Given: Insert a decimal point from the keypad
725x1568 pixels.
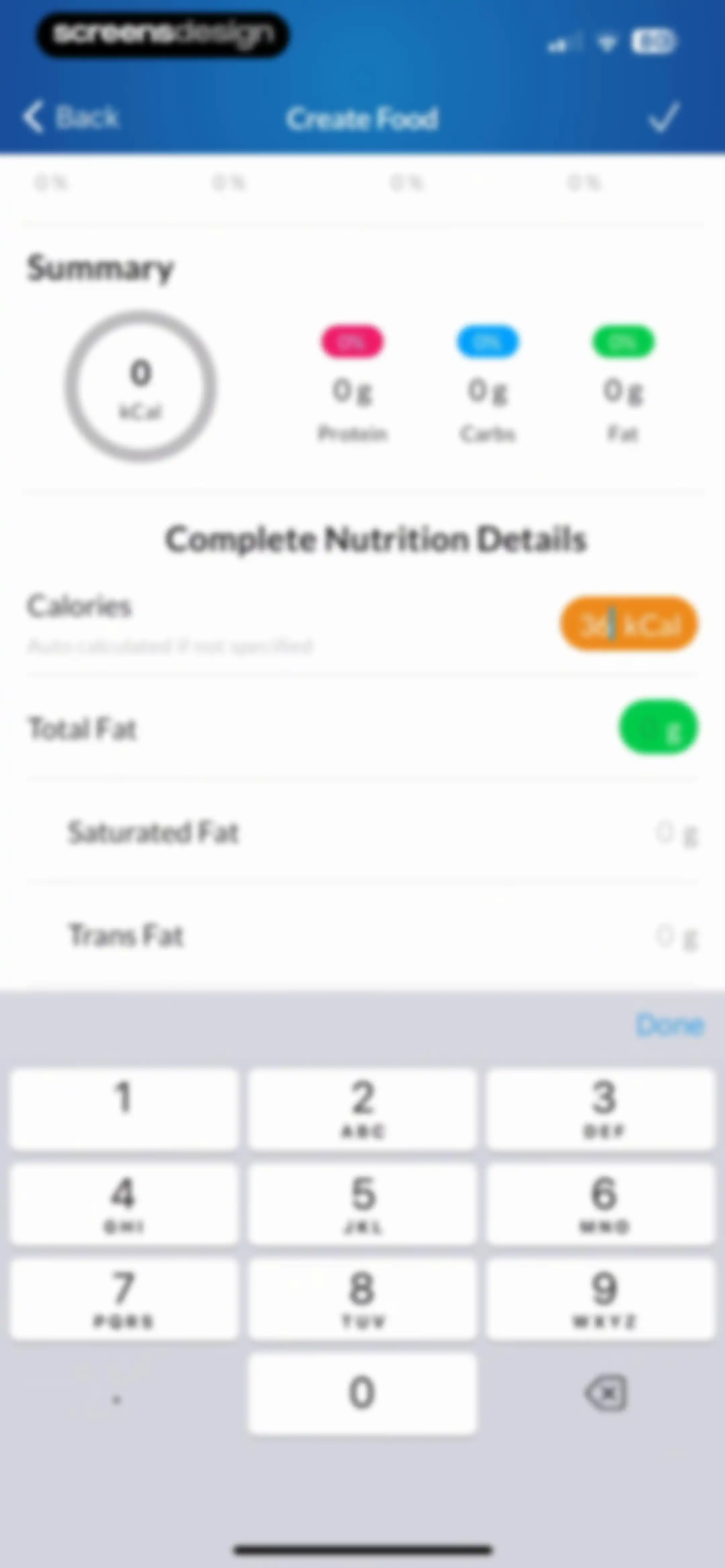Looking at the screenshot, I should click(124, 1393).
